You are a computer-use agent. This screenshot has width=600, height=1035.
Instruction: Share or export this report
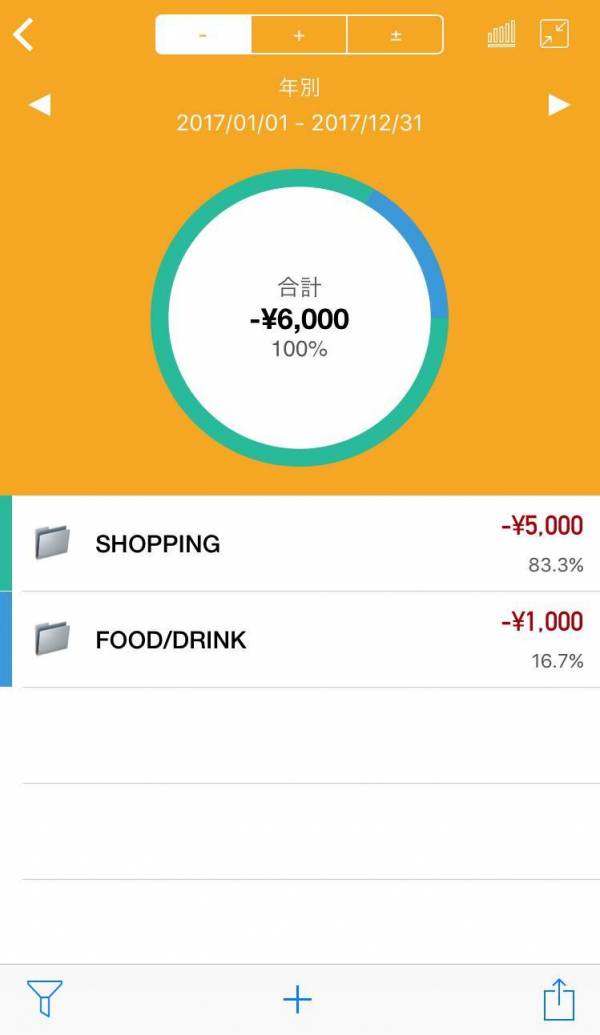point(559,998)
